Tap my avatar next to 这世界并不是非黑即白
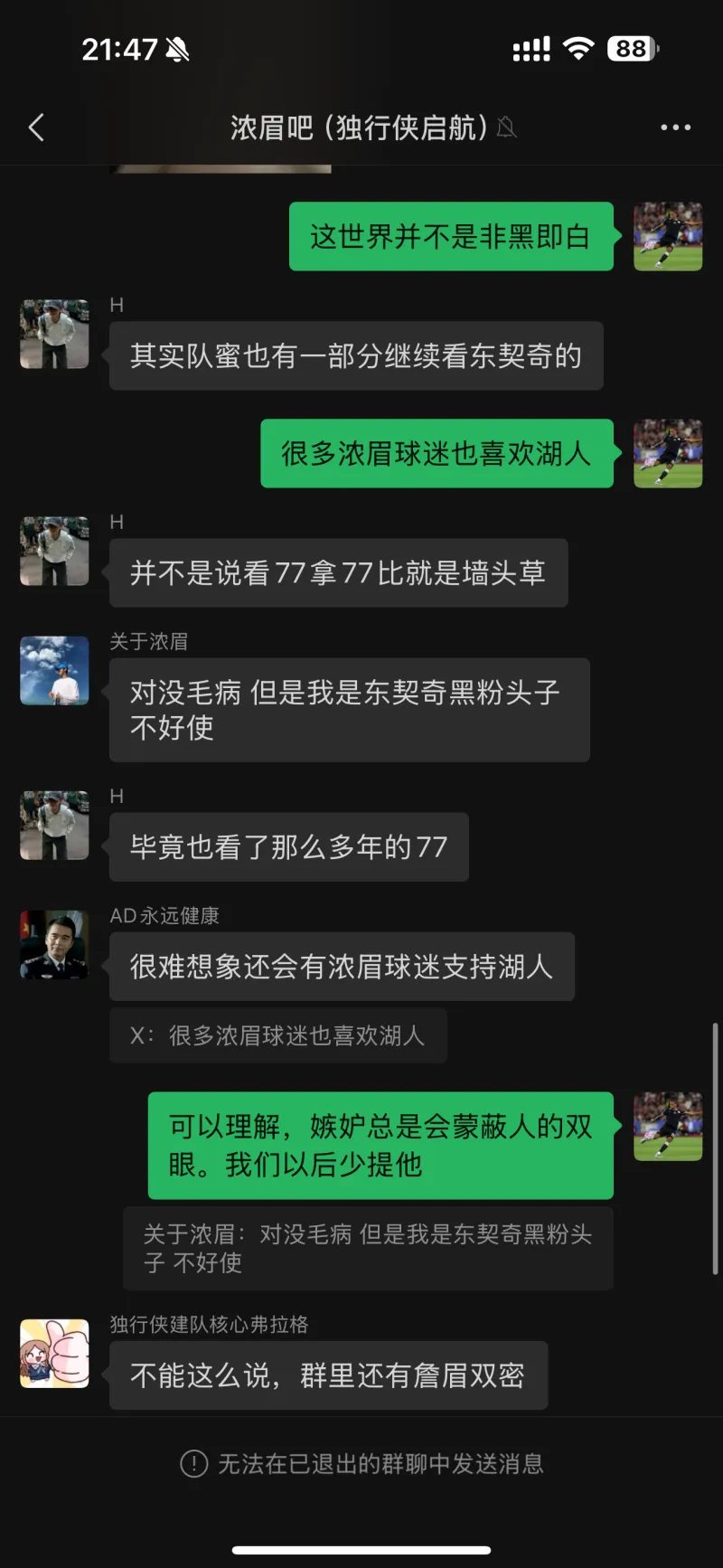This screenshot has width=723, height=1568. point(668,236)
